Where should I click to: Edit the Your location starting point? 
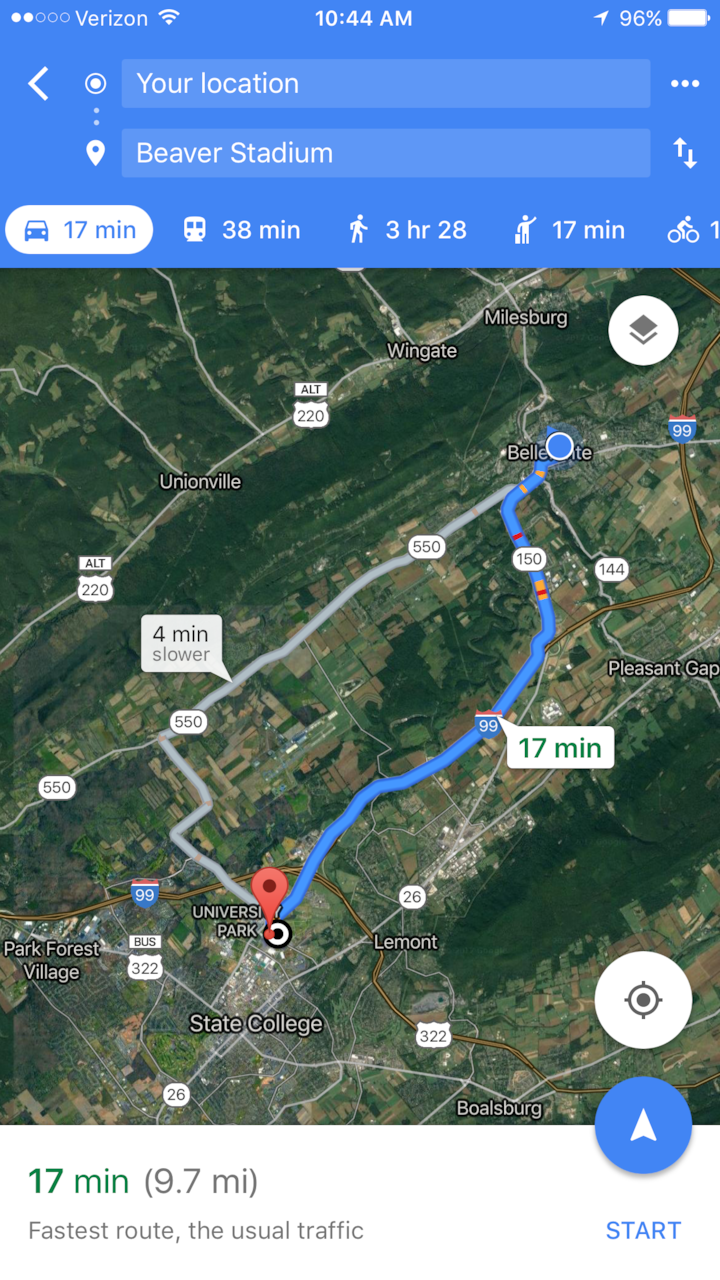(x=386, y=83)
